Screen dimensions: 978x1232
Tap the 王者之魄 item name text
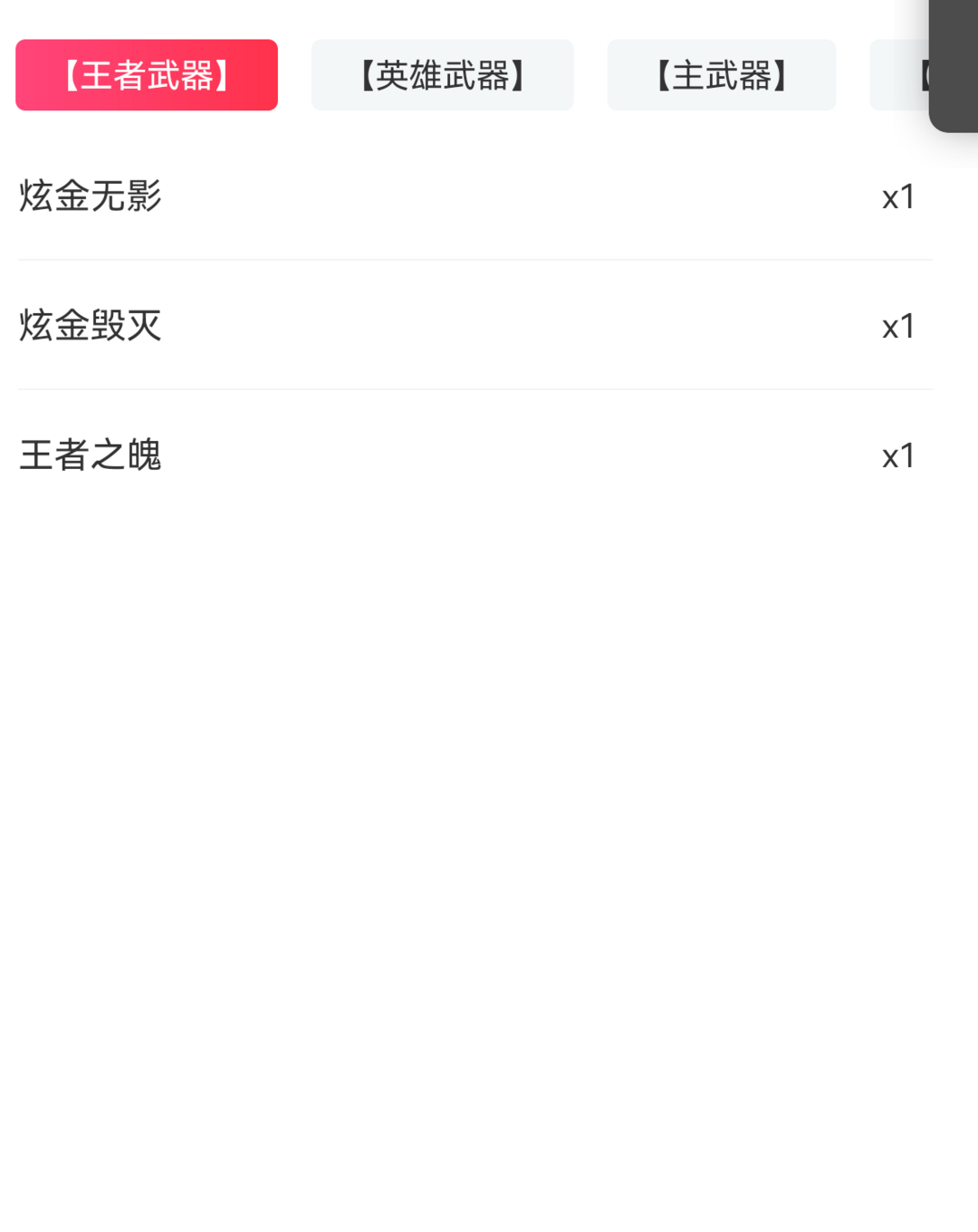91,455
